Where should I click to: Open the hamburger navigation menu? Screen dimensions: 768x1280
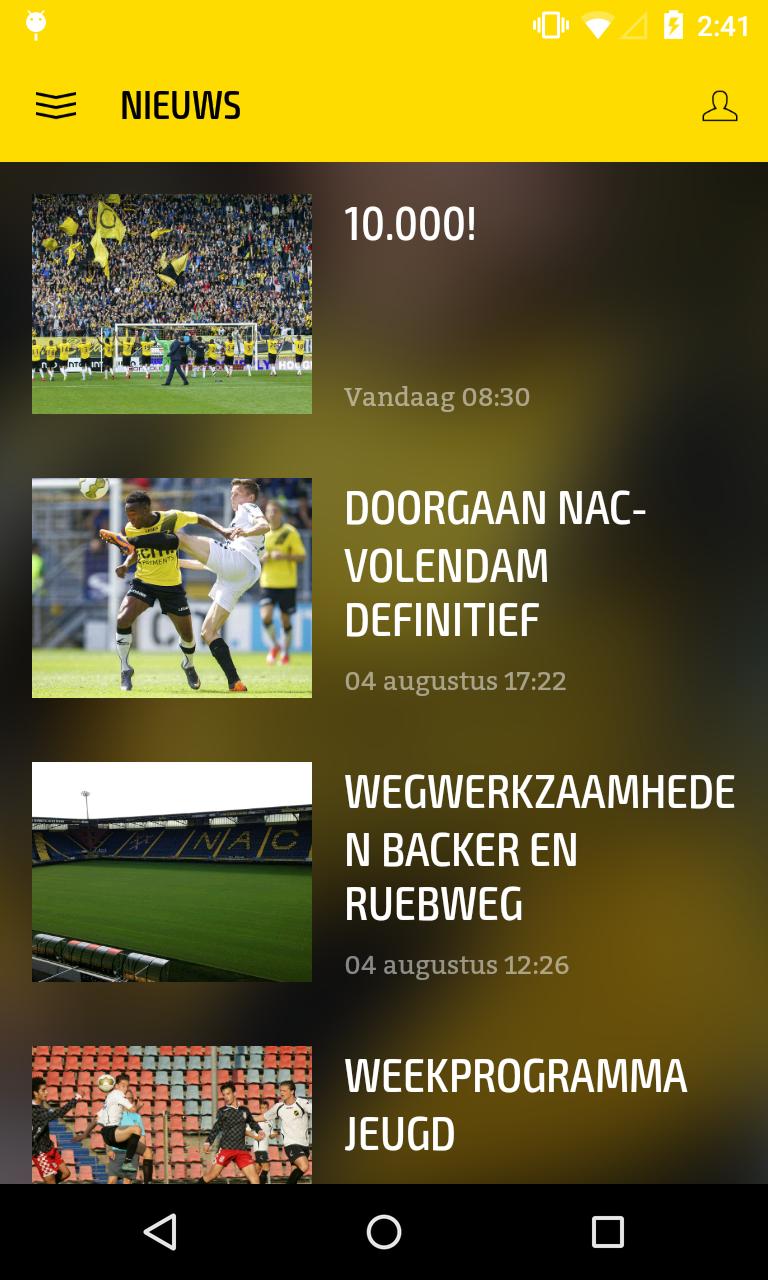pos(56,105)
